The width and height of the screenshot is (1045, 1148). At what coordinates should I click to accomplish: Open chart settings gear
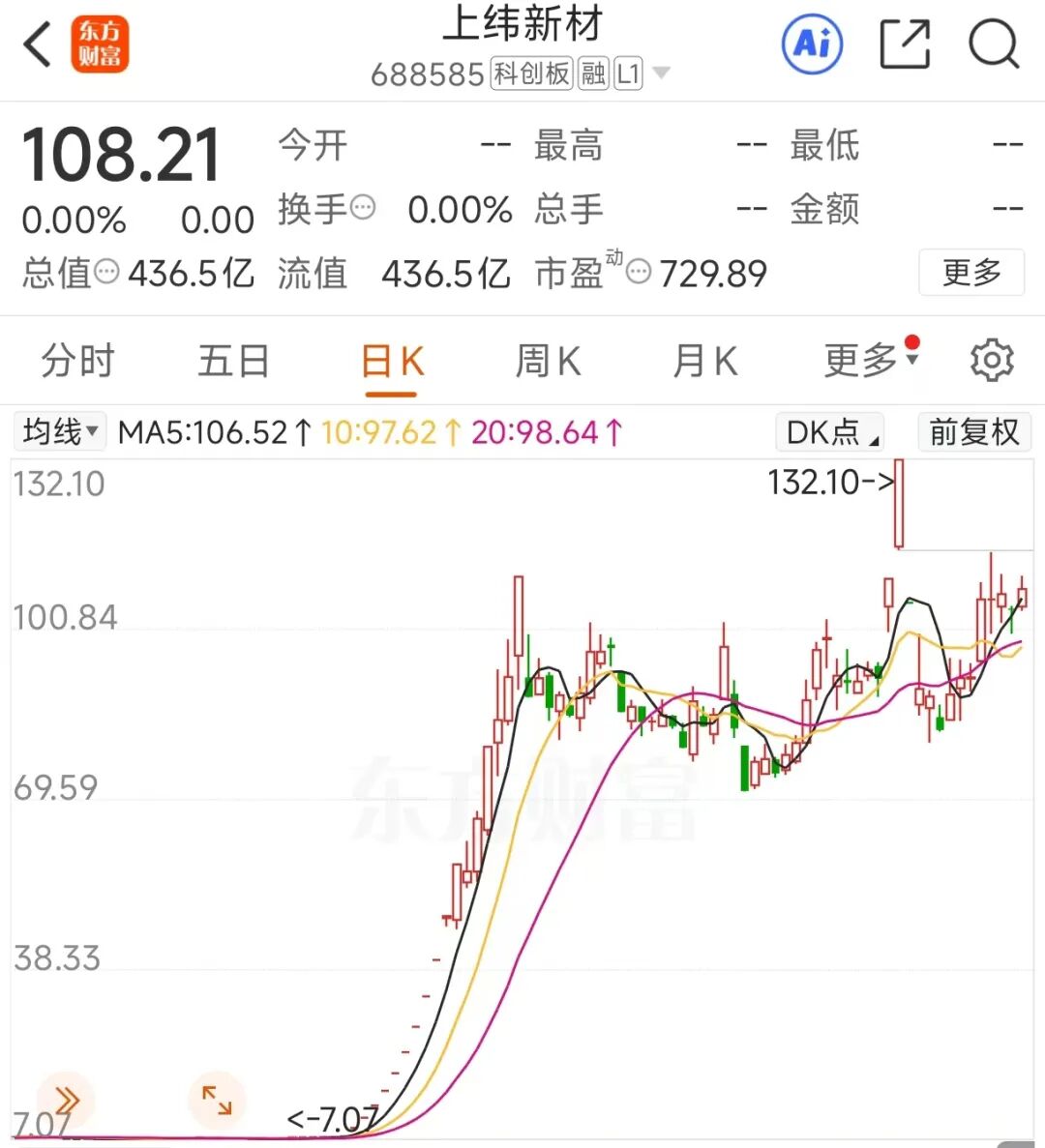(992, 361)
